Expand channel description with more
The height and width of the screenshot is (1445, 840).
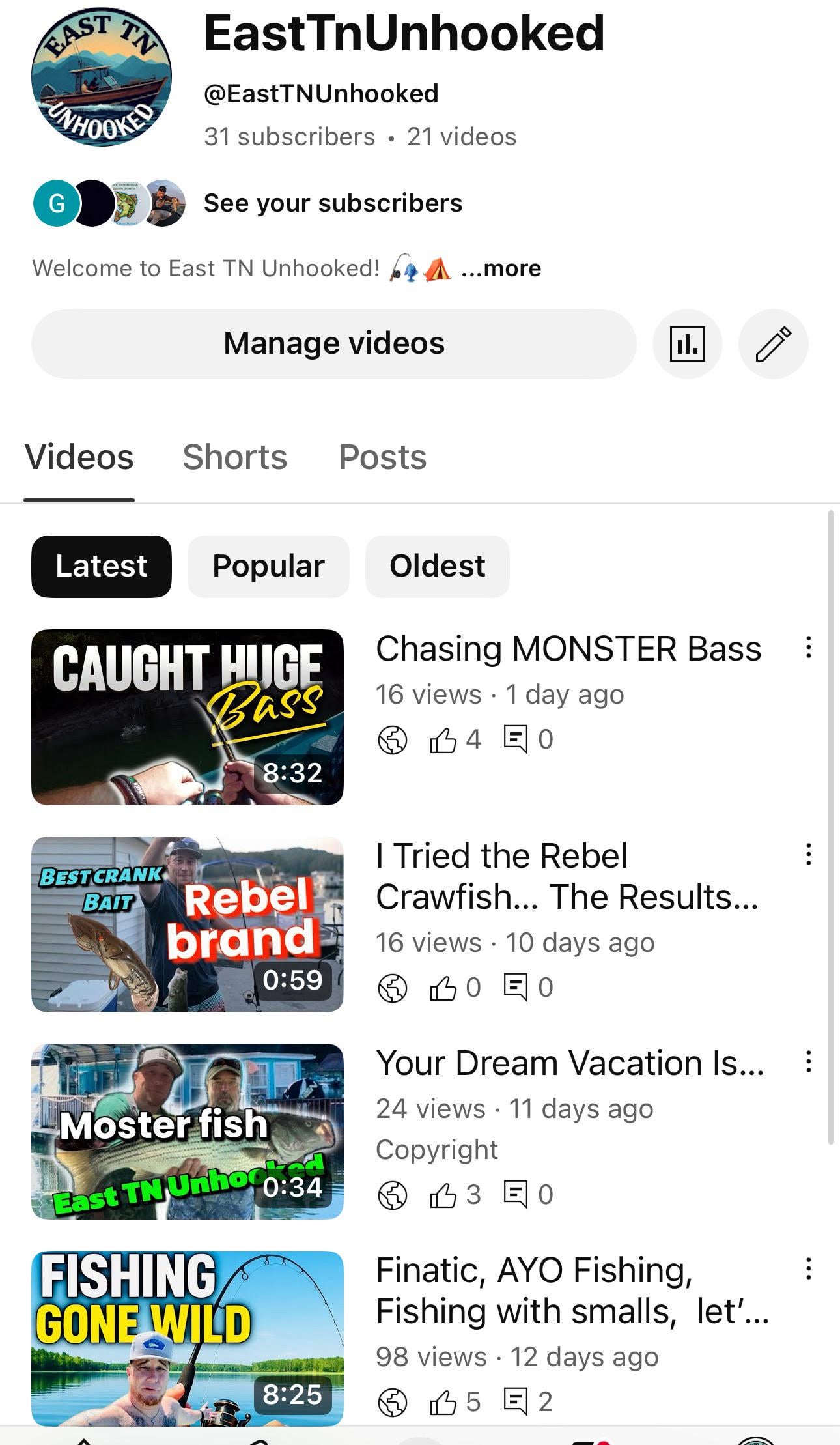[x=501, y=268]
